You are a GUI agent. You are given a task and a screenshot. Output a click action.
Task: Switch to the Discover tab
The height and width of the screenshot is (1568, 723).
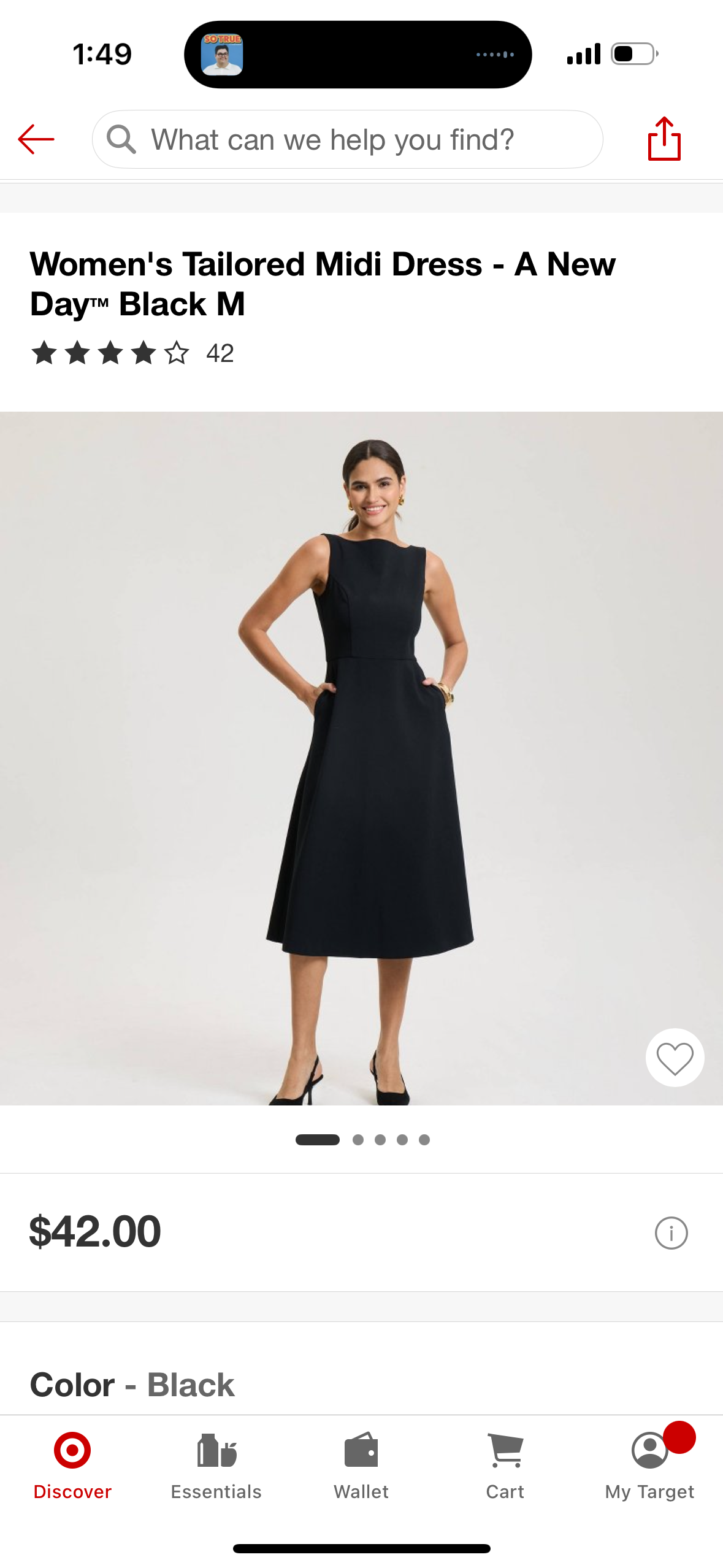[x=72, y=1466]
